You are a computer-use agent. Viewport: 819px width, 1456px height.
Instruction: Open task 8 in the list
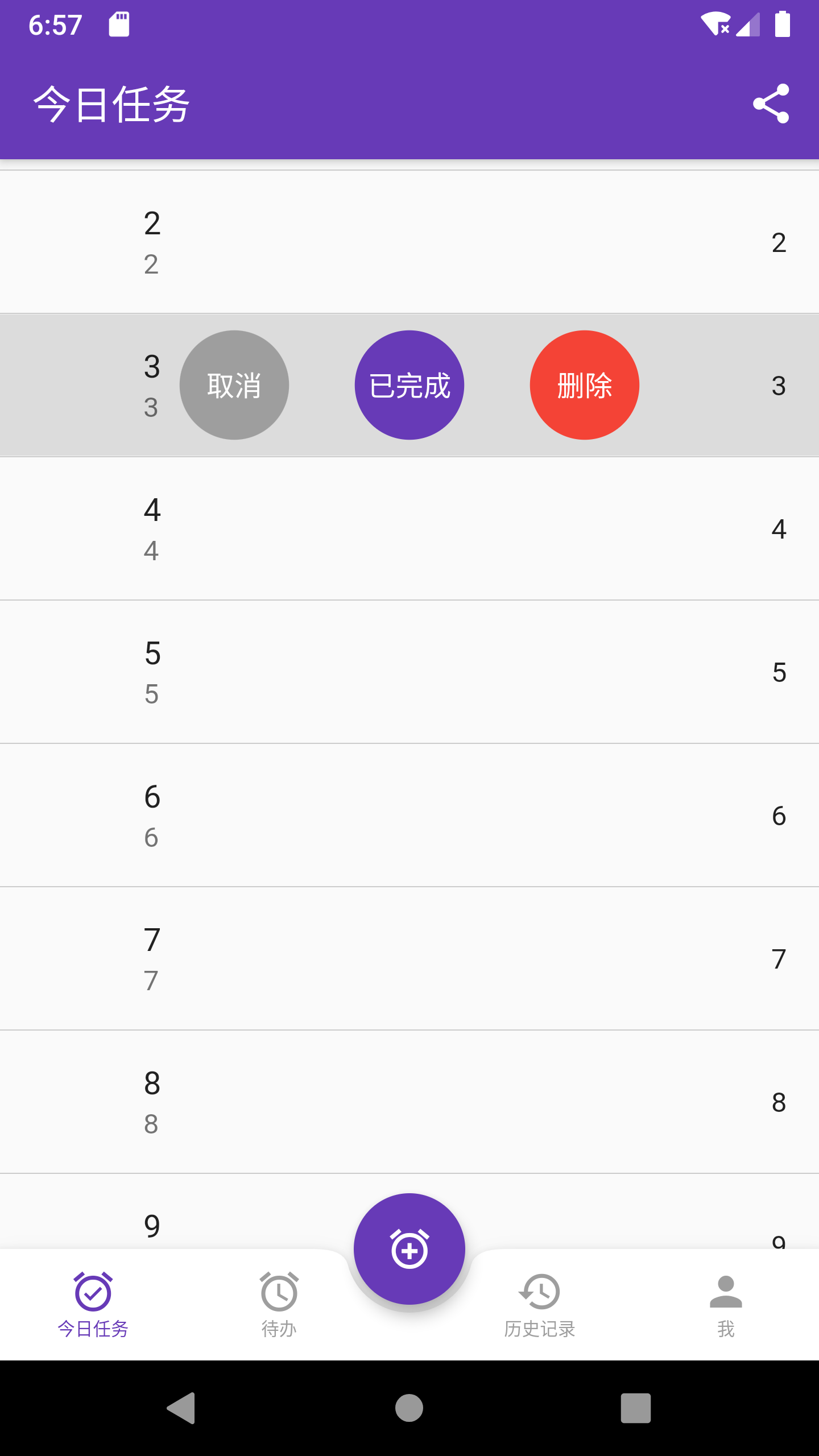409,1102
